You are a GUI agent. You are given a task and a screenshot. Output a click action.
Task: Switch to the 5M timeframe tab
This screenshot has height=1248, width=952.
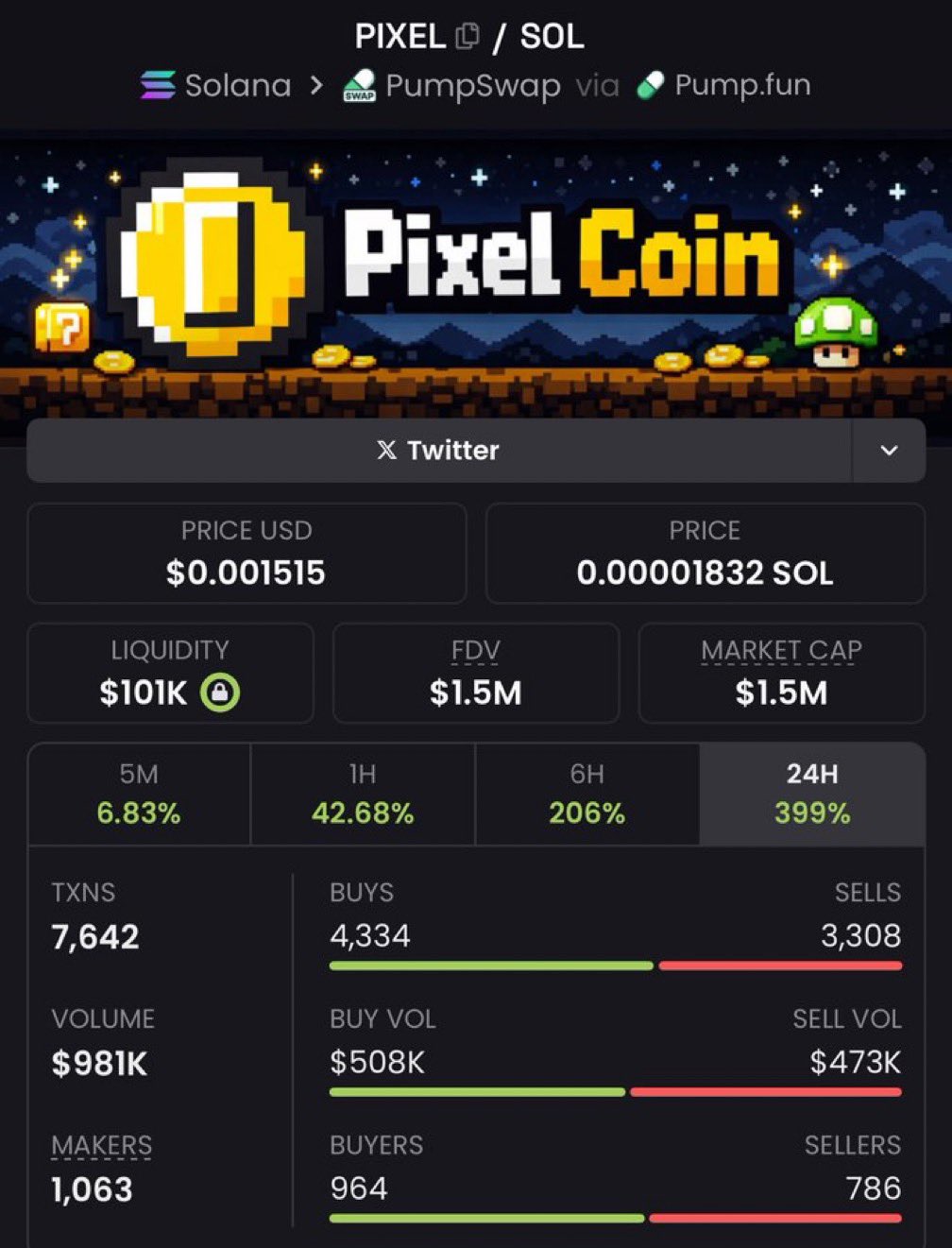(x=139, y=794)
